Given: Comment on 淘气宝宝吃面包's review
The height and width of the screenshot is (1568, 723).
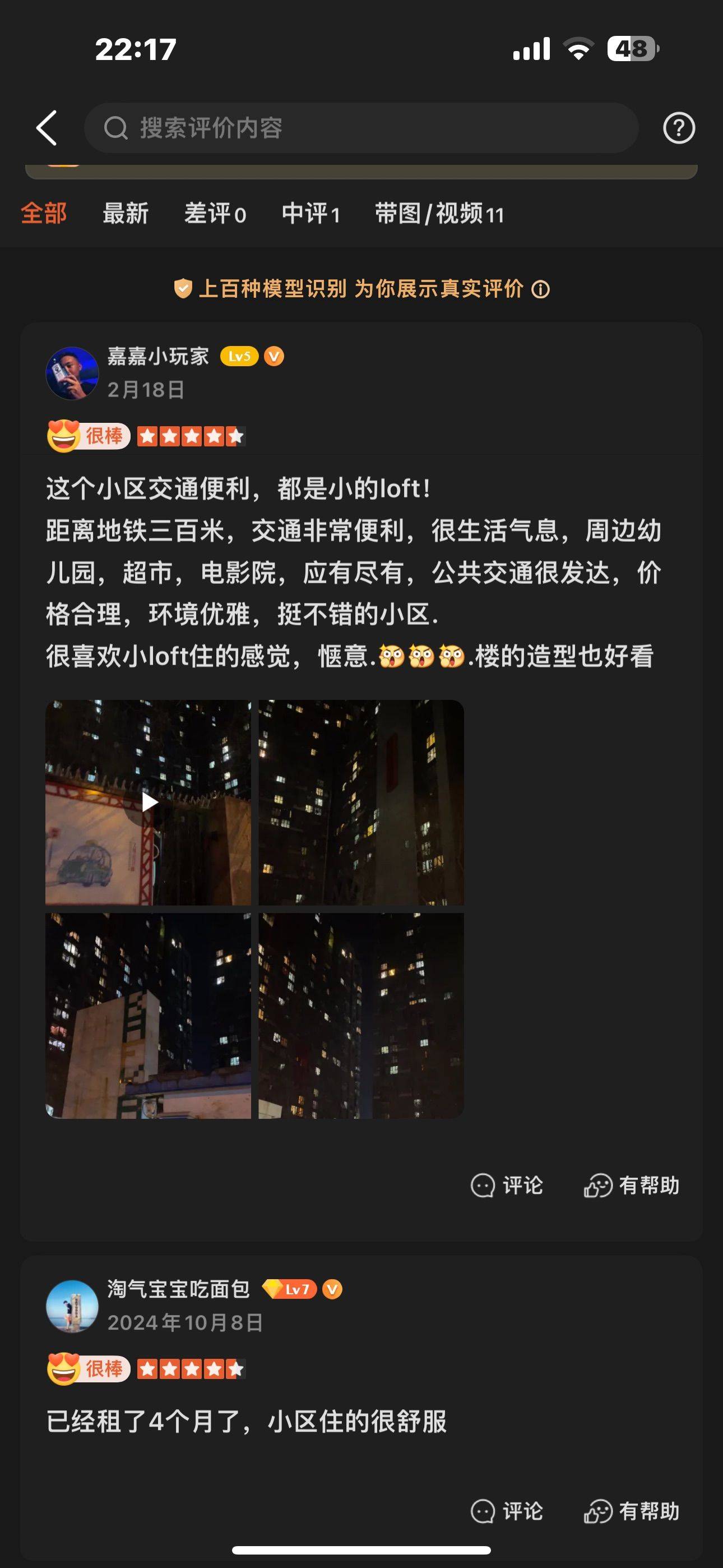Looking at the screenshot, I should point(506,1511).
